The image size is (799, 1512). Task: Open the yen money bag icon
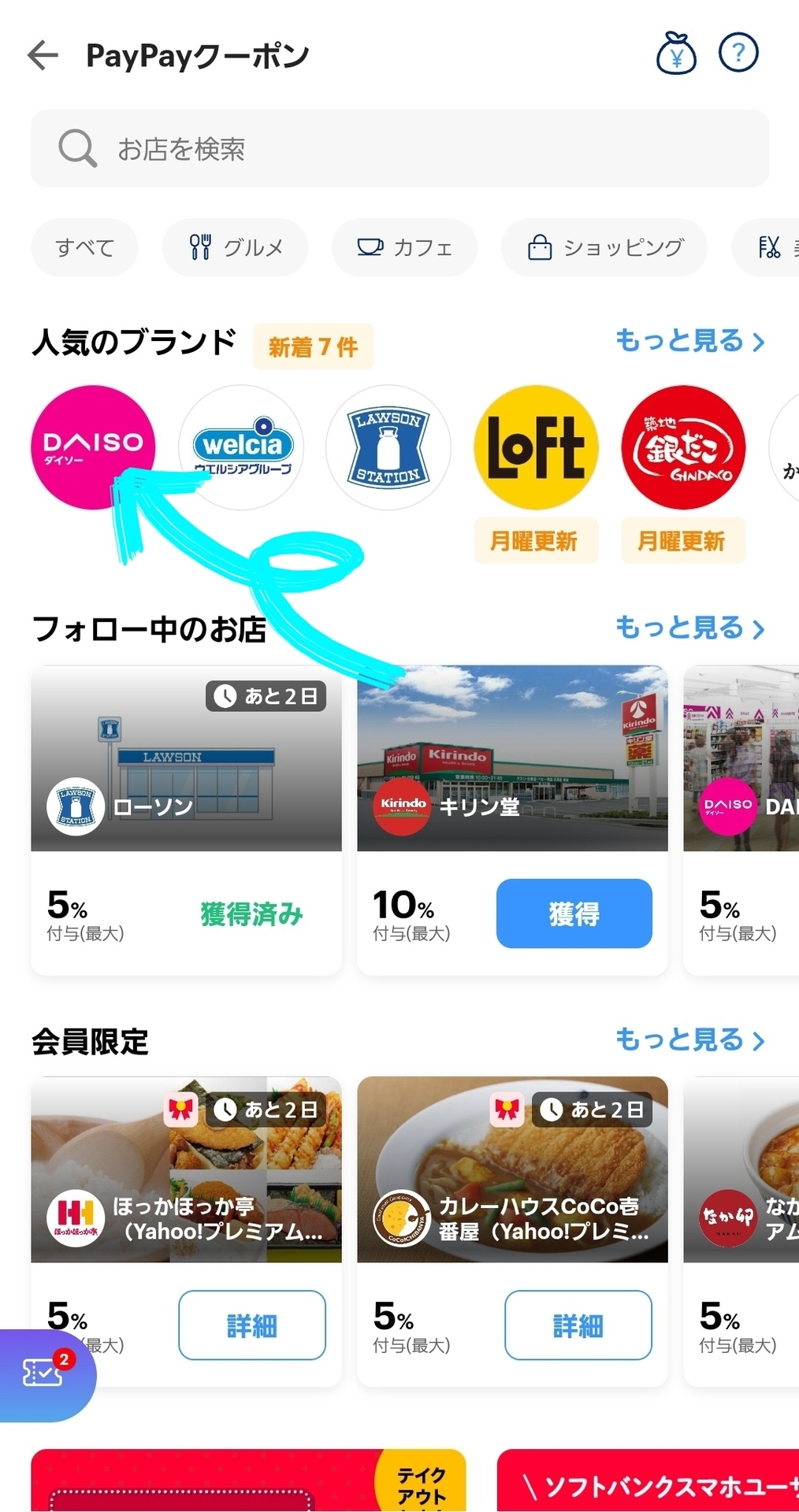tap(676, 54)
